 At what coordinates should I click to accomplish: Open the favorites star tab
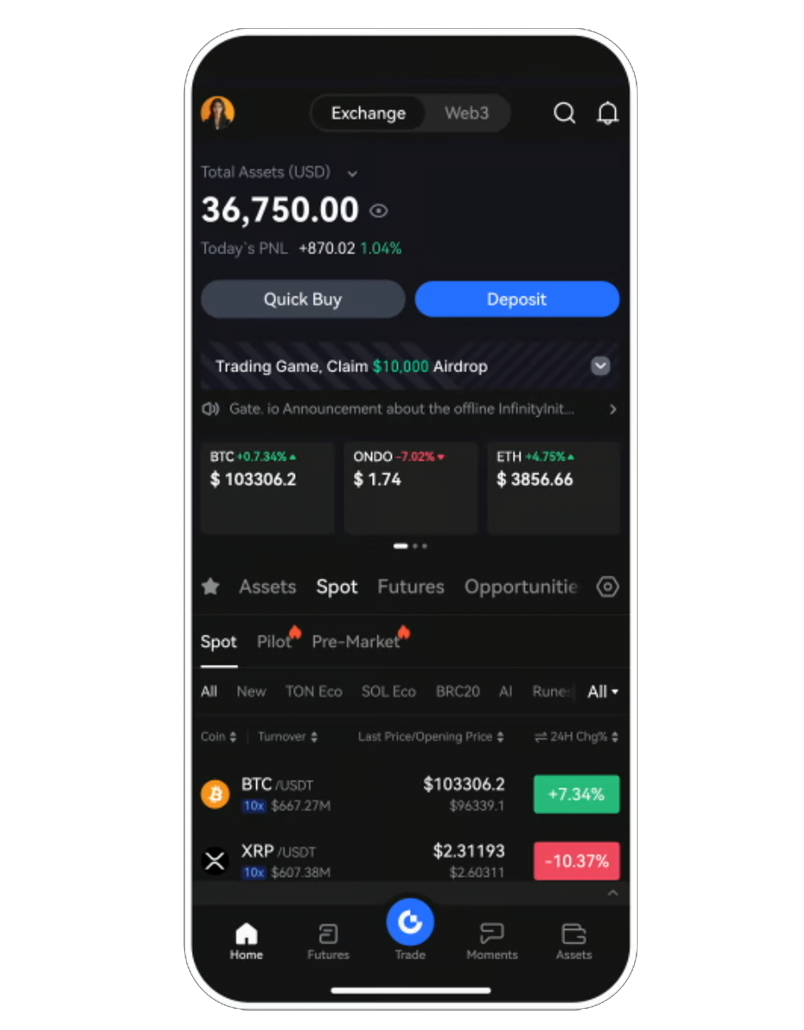click(210, 587)
